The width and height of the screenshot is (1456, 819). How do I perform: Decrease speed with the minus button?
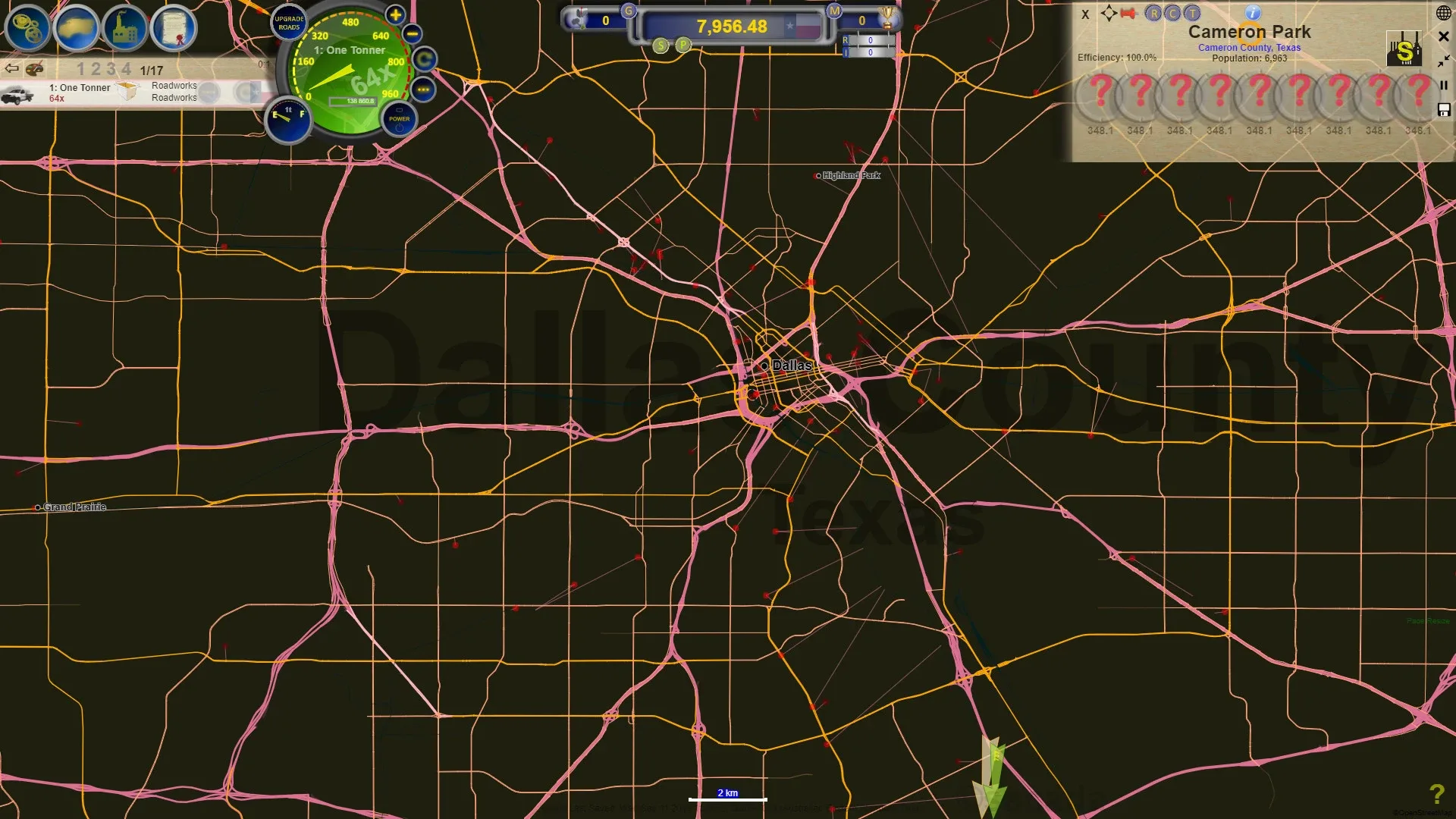pos(413,33)
